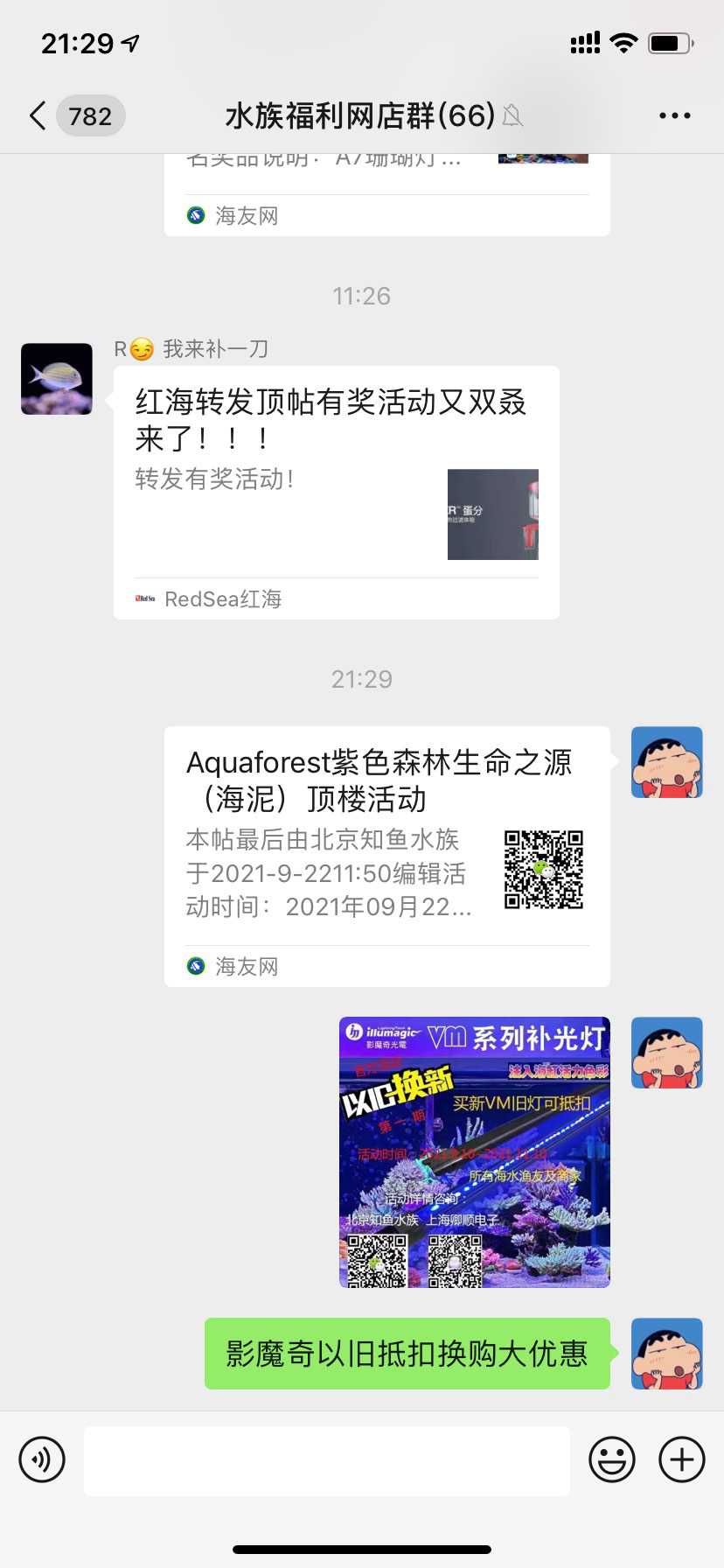
Task: Open the RedSea红海 shared activity card
Action: 336,492
